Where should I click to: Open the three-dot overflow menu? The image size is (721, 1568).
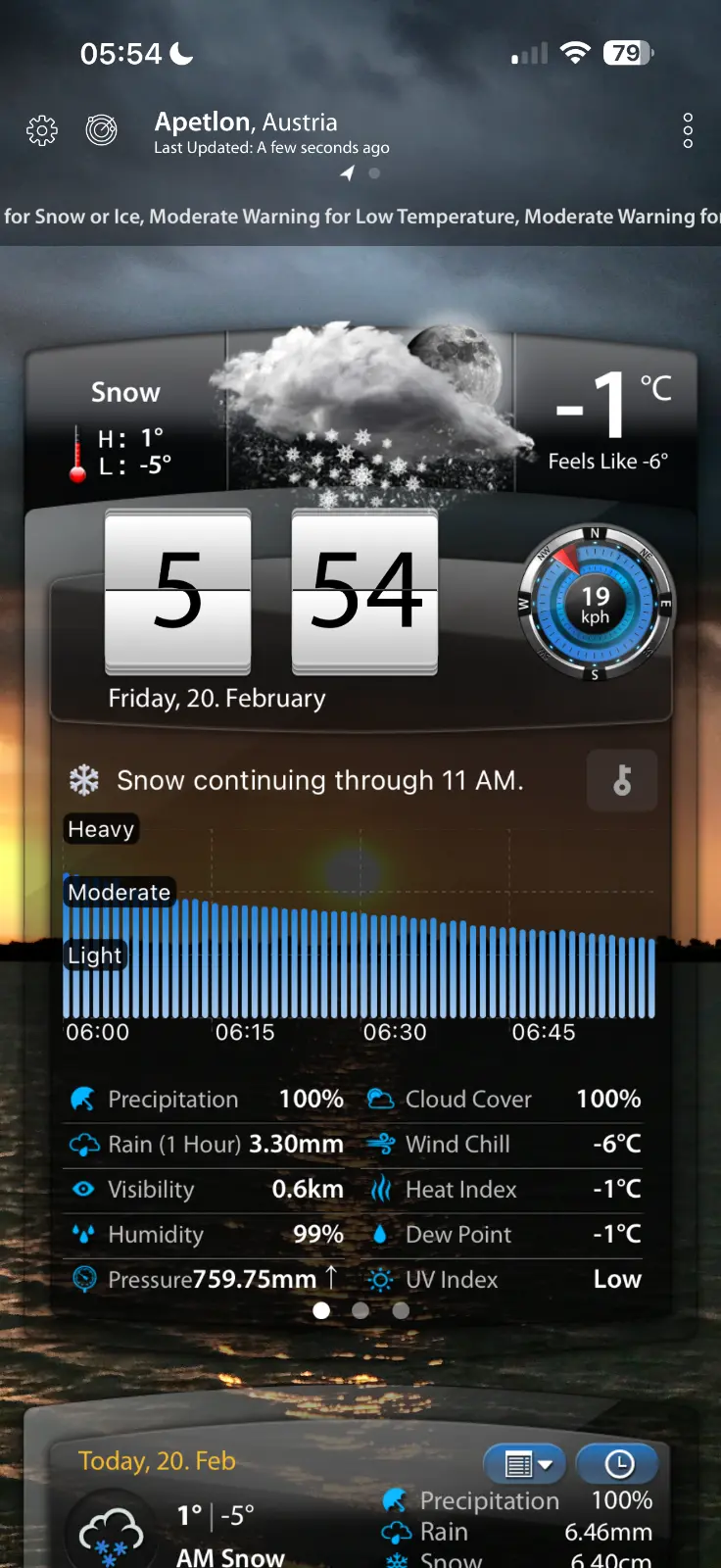tap(688, 130)
